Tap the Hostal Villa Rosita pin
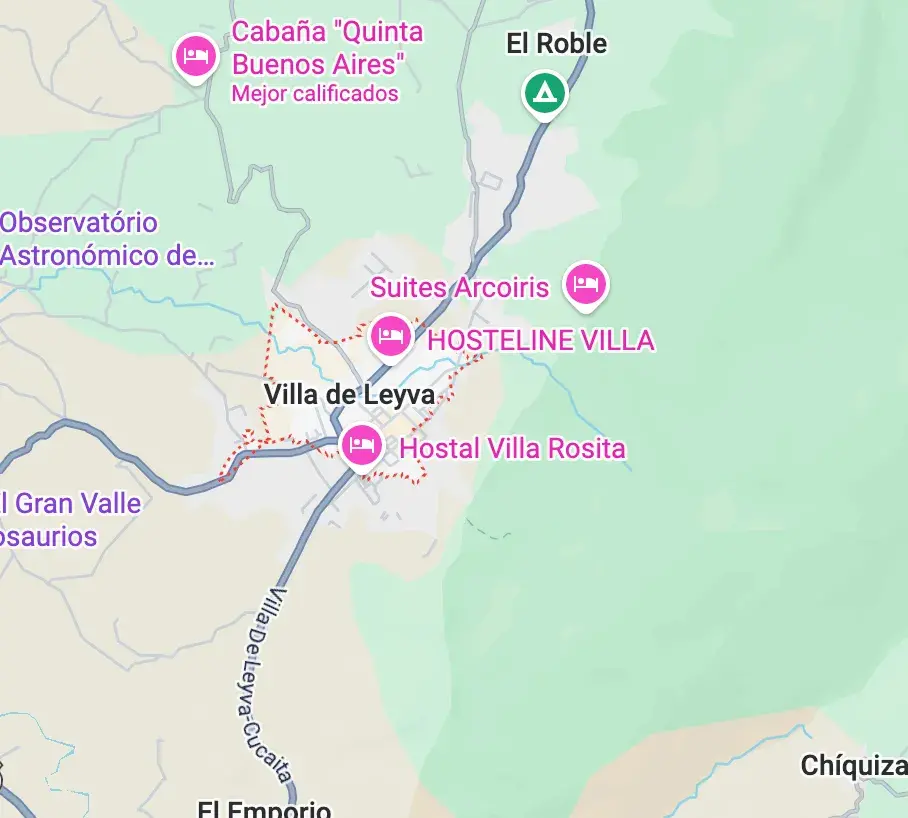 coord(361,444)
